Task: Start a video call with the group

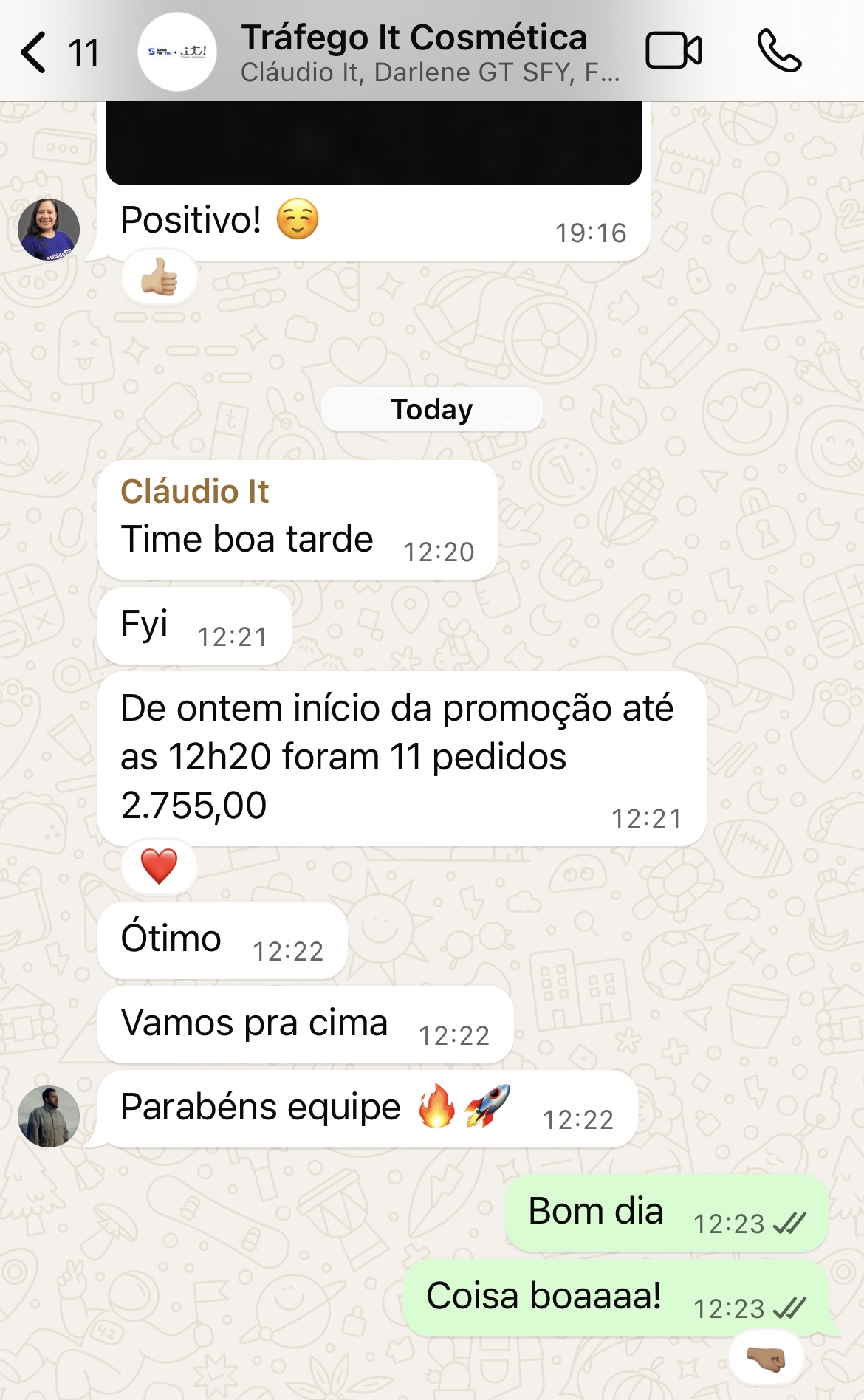Action: click(673, 51)
